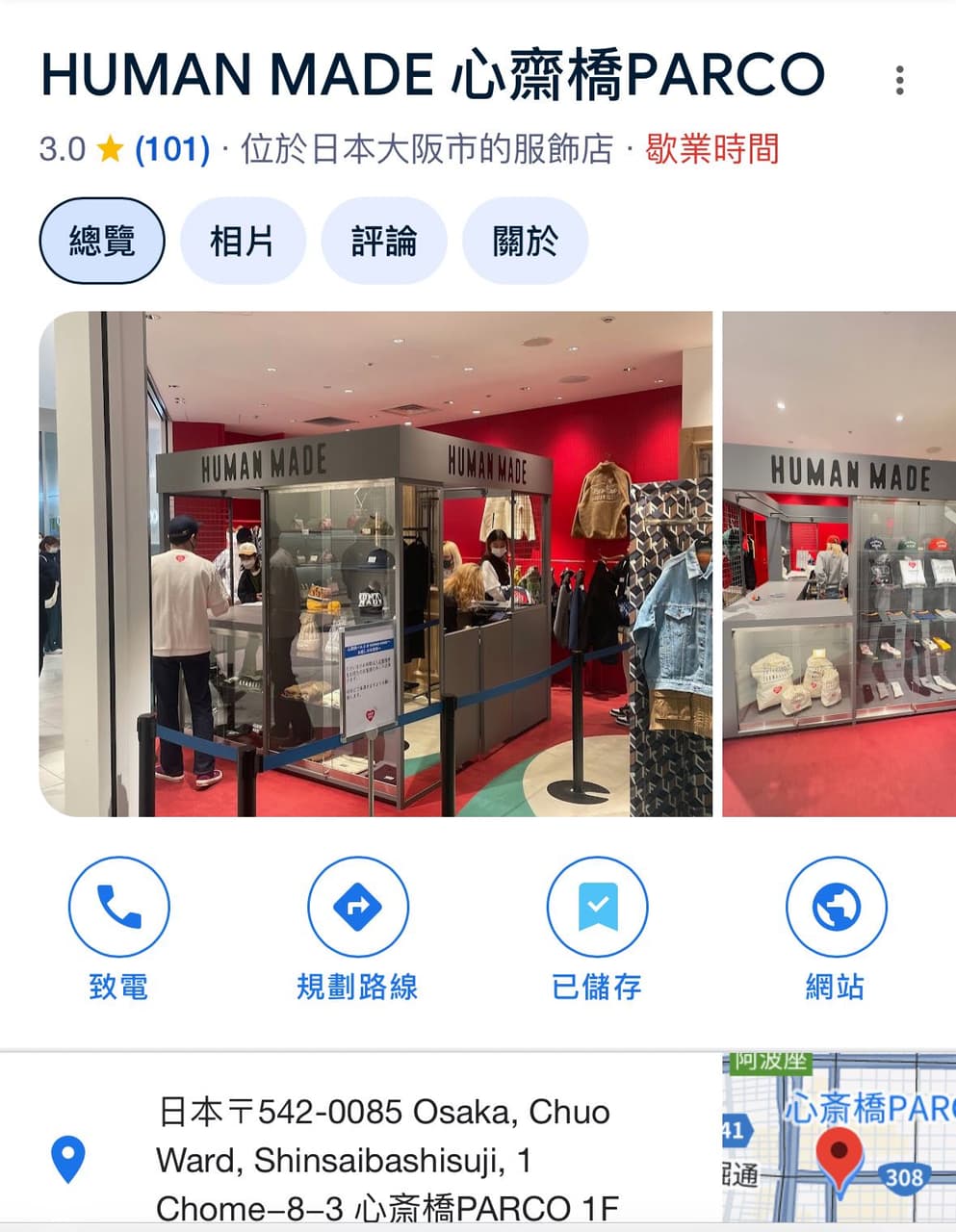This screenshot has height=1232, width=956.
Task: Toggle the saved state of this place
Action: (596, 906)
